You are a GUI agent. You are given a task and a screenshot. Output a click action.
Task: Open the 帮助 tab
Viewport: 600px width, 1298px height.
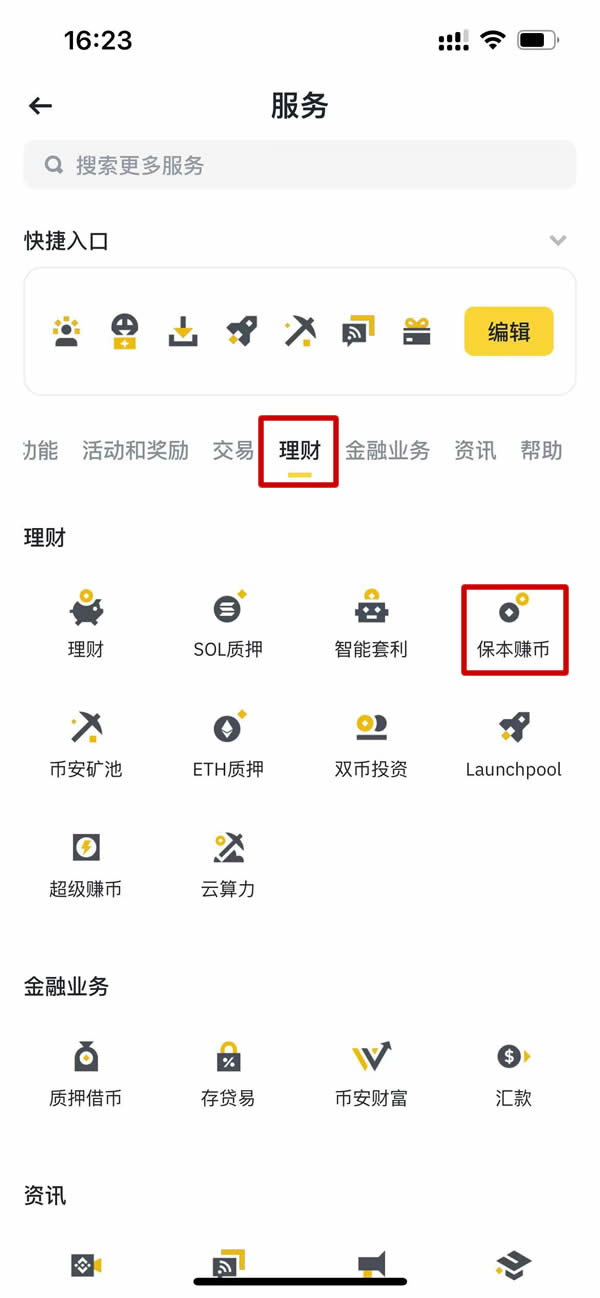coord(541,451)
